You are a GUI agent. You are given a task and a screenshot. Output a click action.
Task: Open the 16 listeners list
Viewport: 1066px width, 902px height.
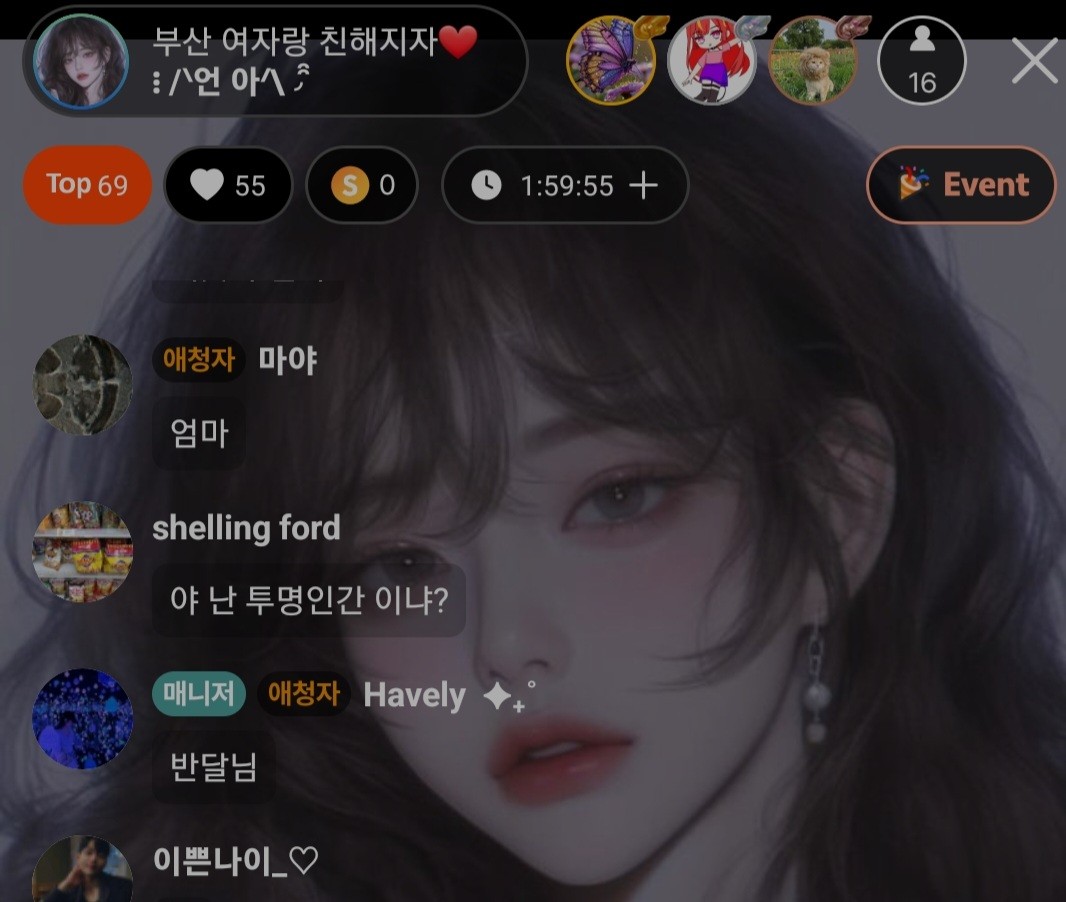point(921,62)
